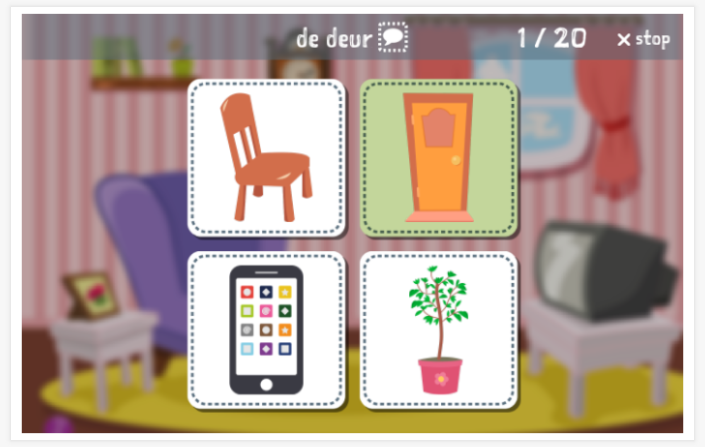Stop the quiz
The image size is (705, 447).
[643, 40]
